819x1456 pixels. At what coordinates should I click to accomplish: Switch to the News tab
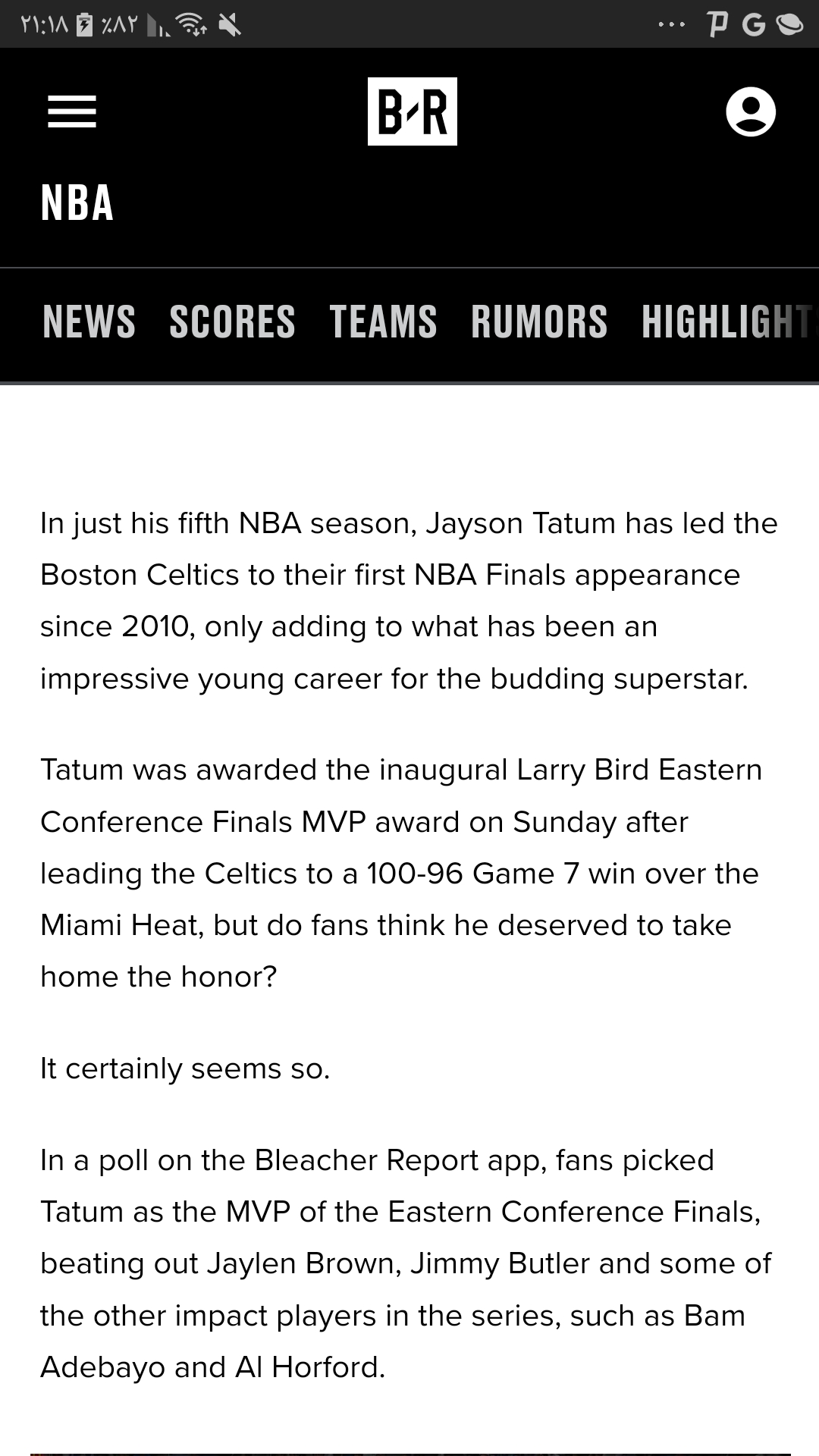click(89, 322)
